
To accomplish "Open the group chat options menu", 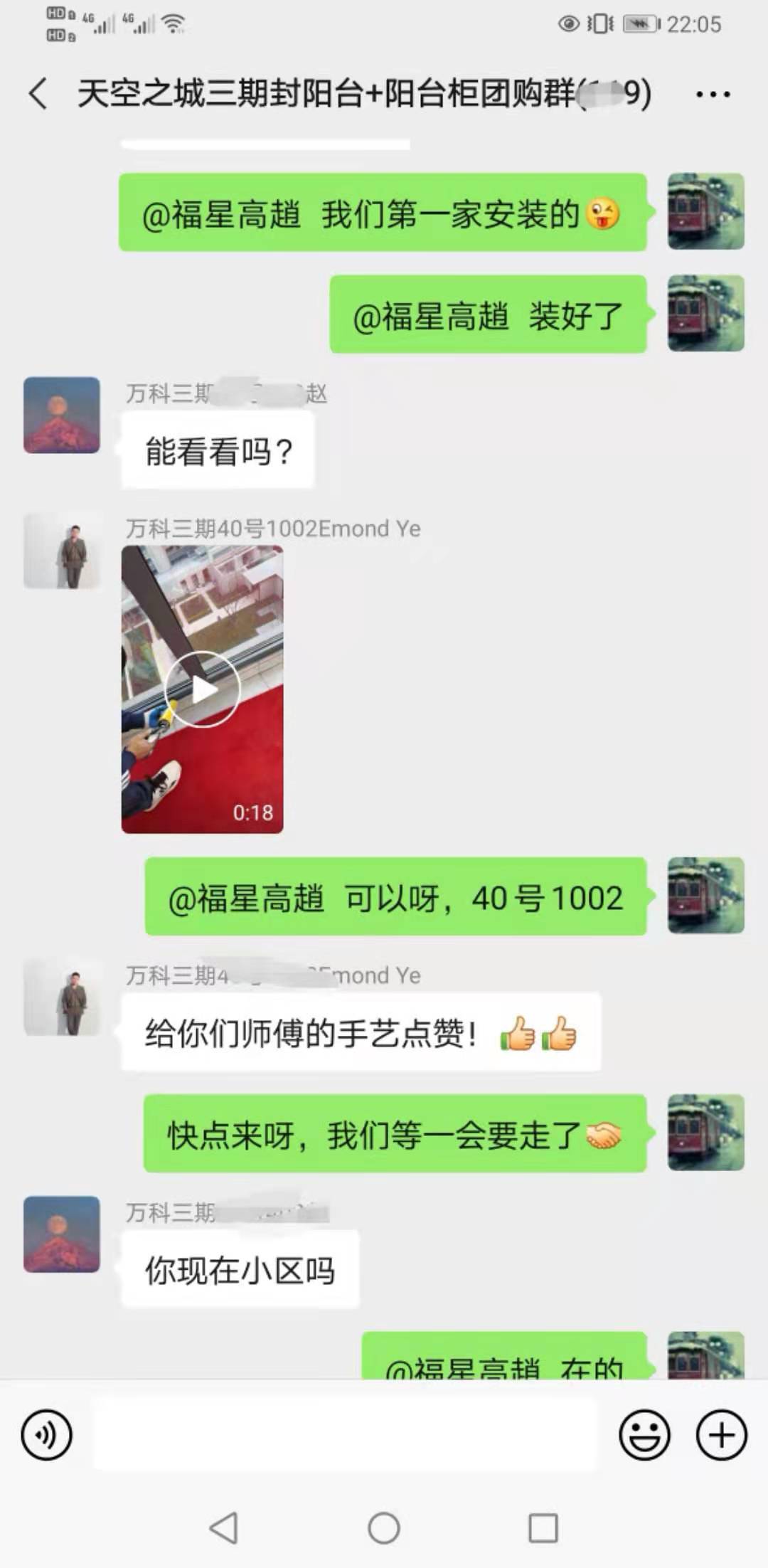I will (713, 94).
